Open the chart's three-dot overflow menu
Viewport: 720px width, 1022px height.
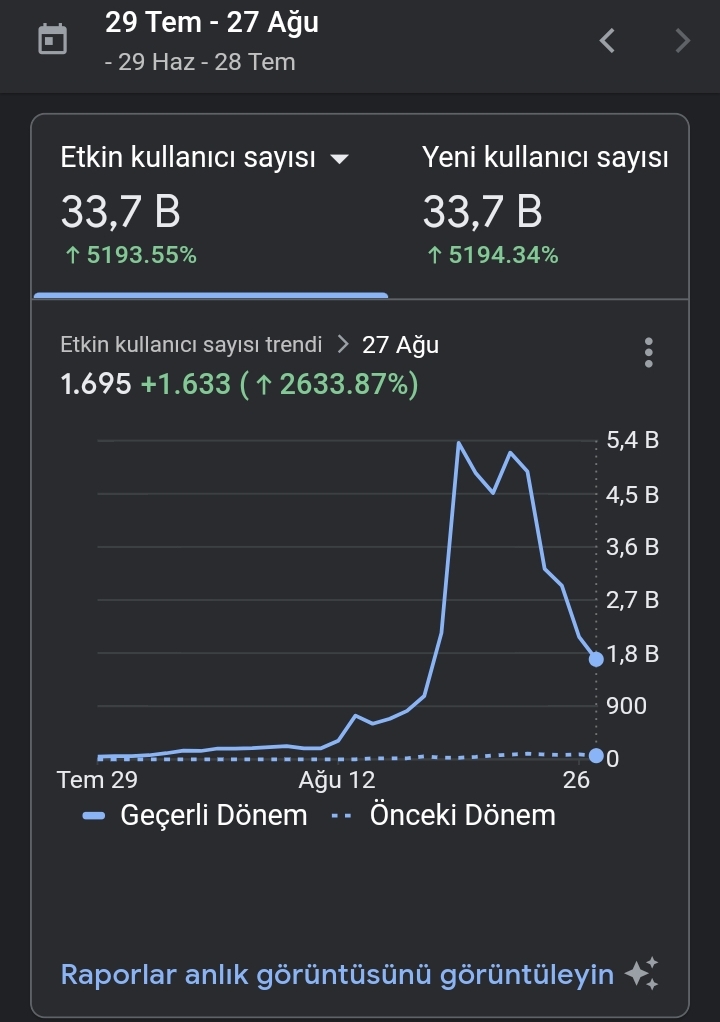(648, 353)
